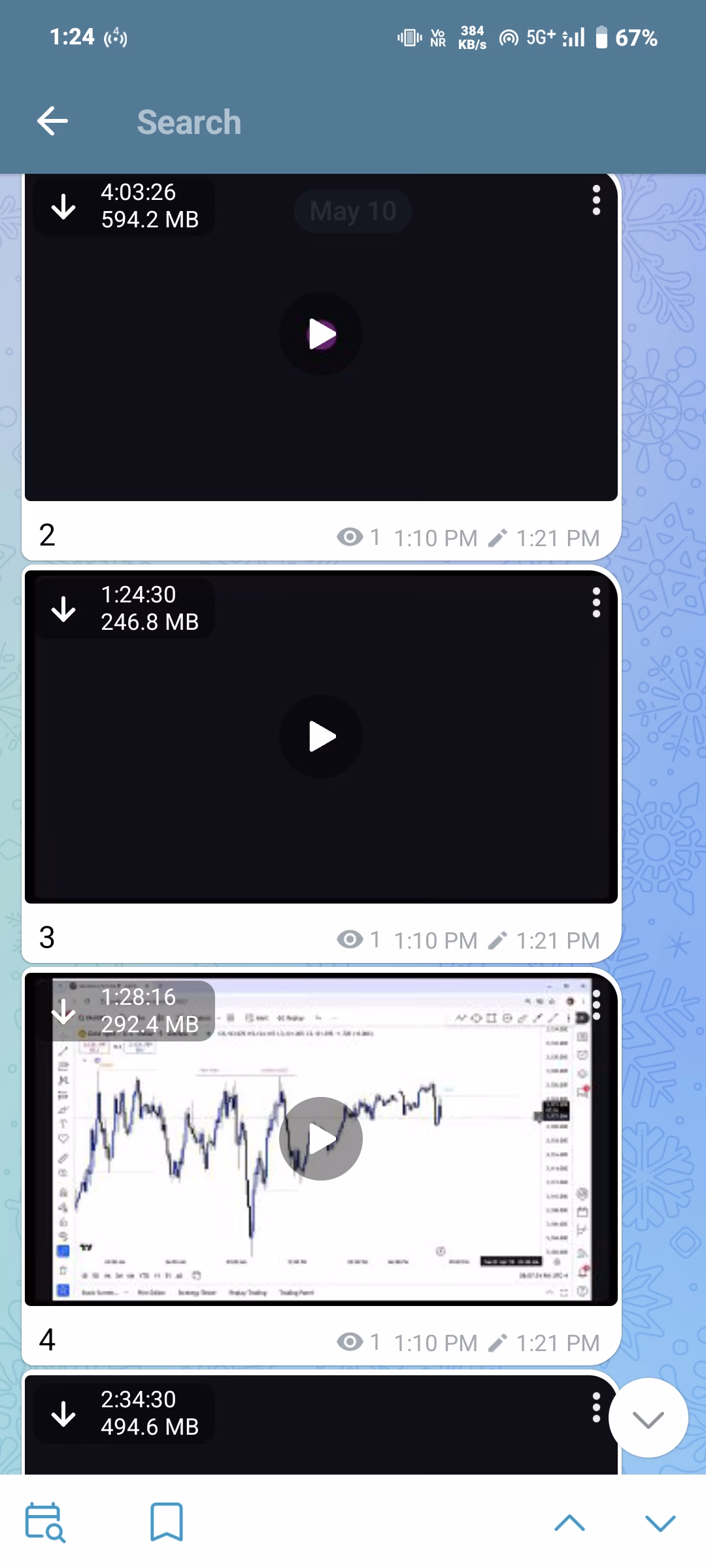This screenshot has height=1568, width=706.
Task: Download the 494.6 MB video
Action: click(x=63, y=1414)
